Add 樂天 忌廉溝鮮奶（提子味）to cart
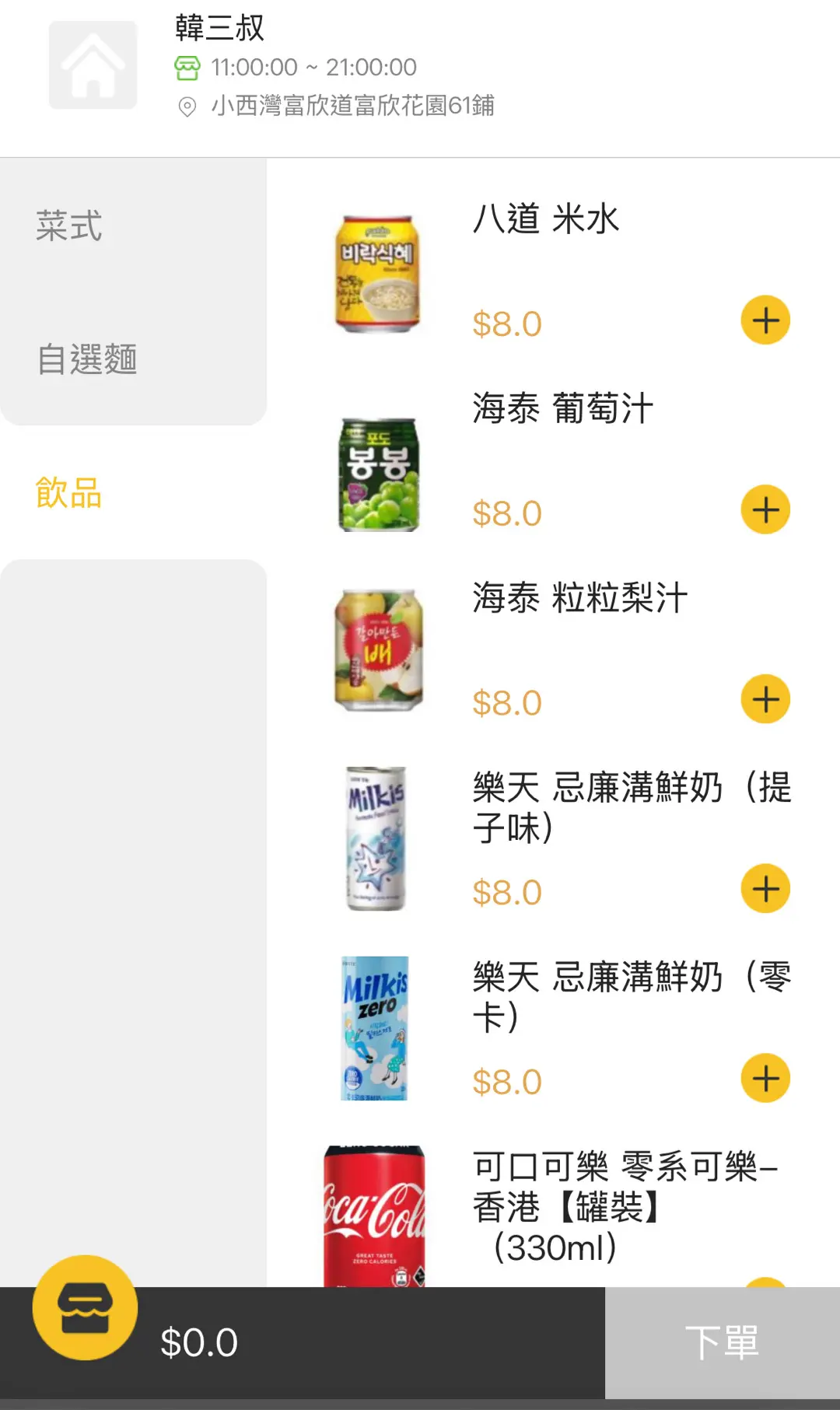 pyautogui.click(x=765, y=889)
